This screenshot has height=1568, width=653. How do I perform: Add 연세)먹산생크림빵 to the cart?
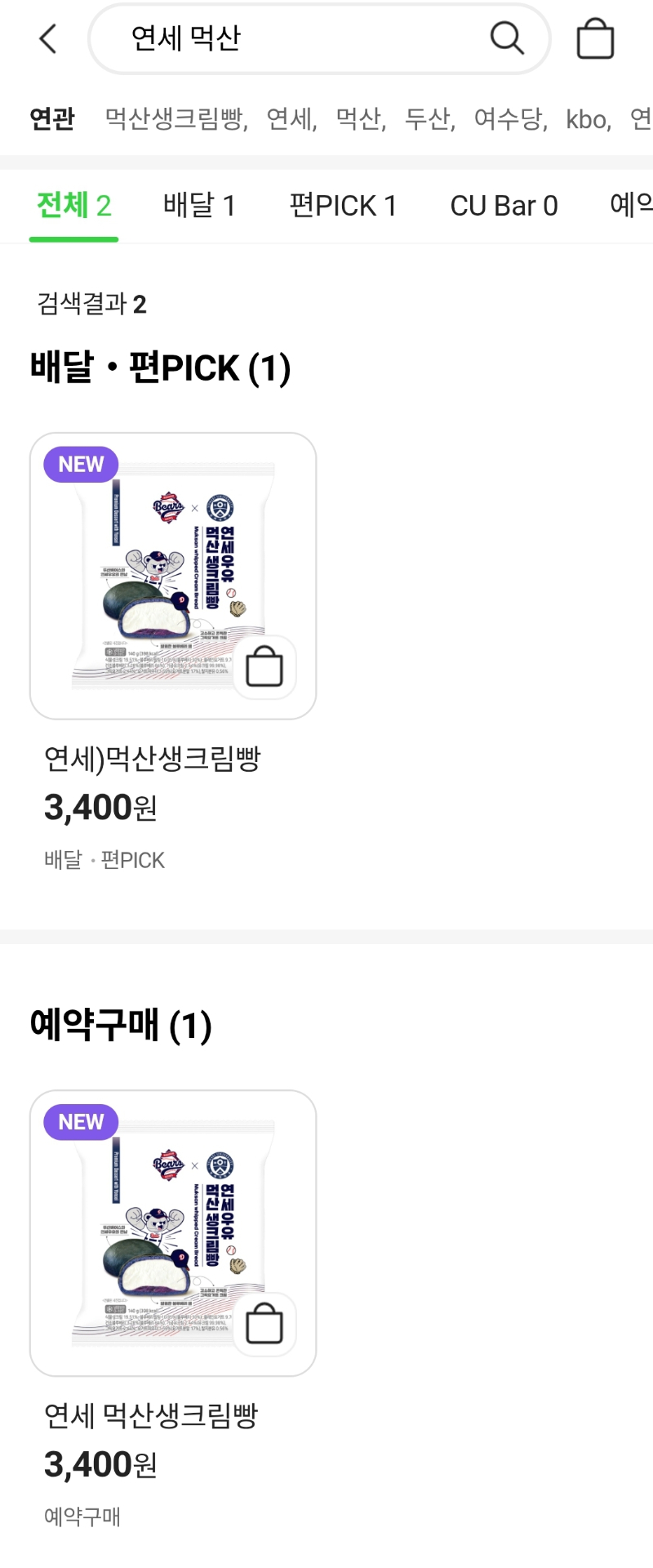[x=264, y=667]
